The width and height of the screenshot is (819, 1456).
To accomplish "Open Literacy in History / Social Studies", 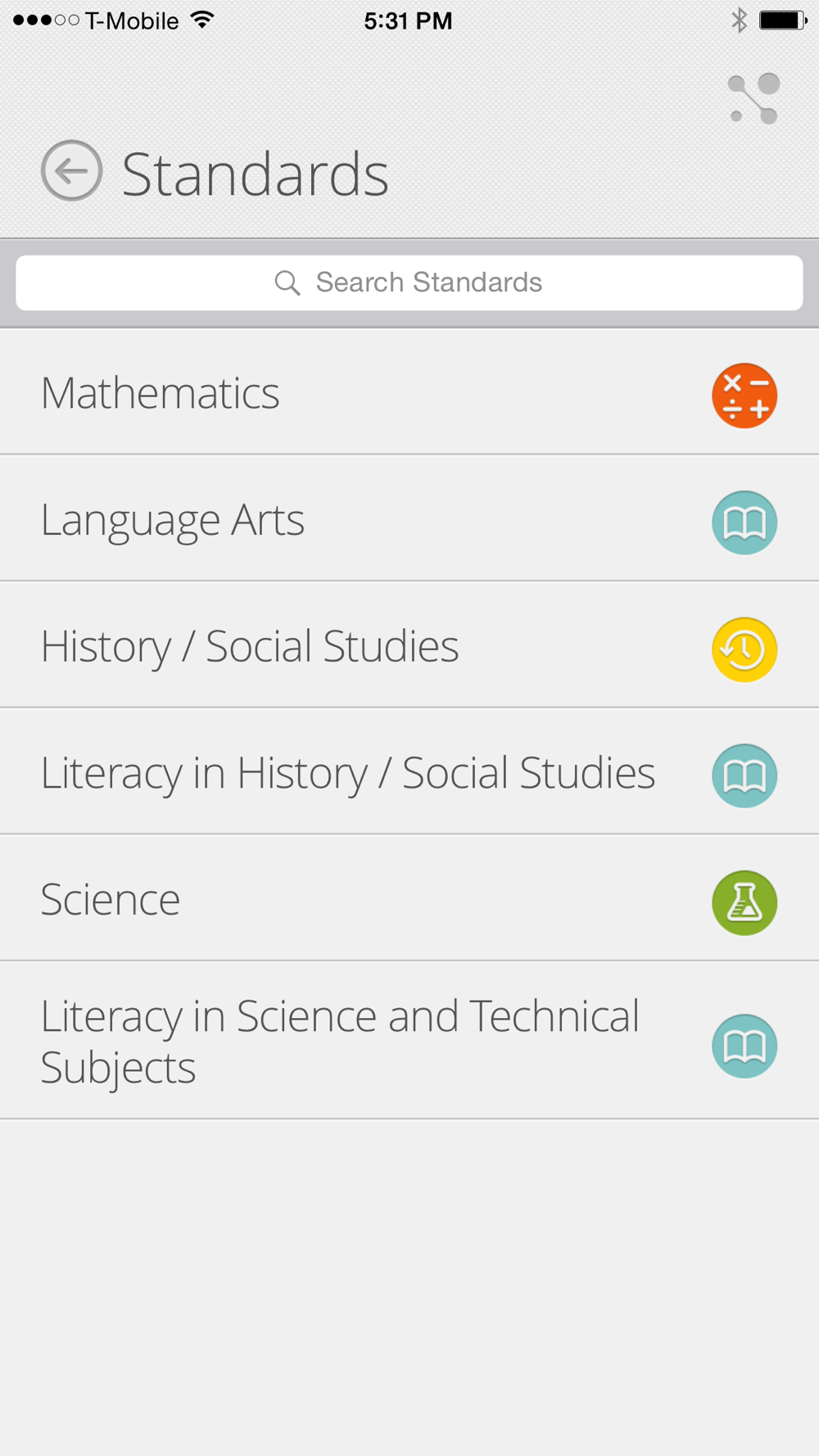I will coord(409,771).
